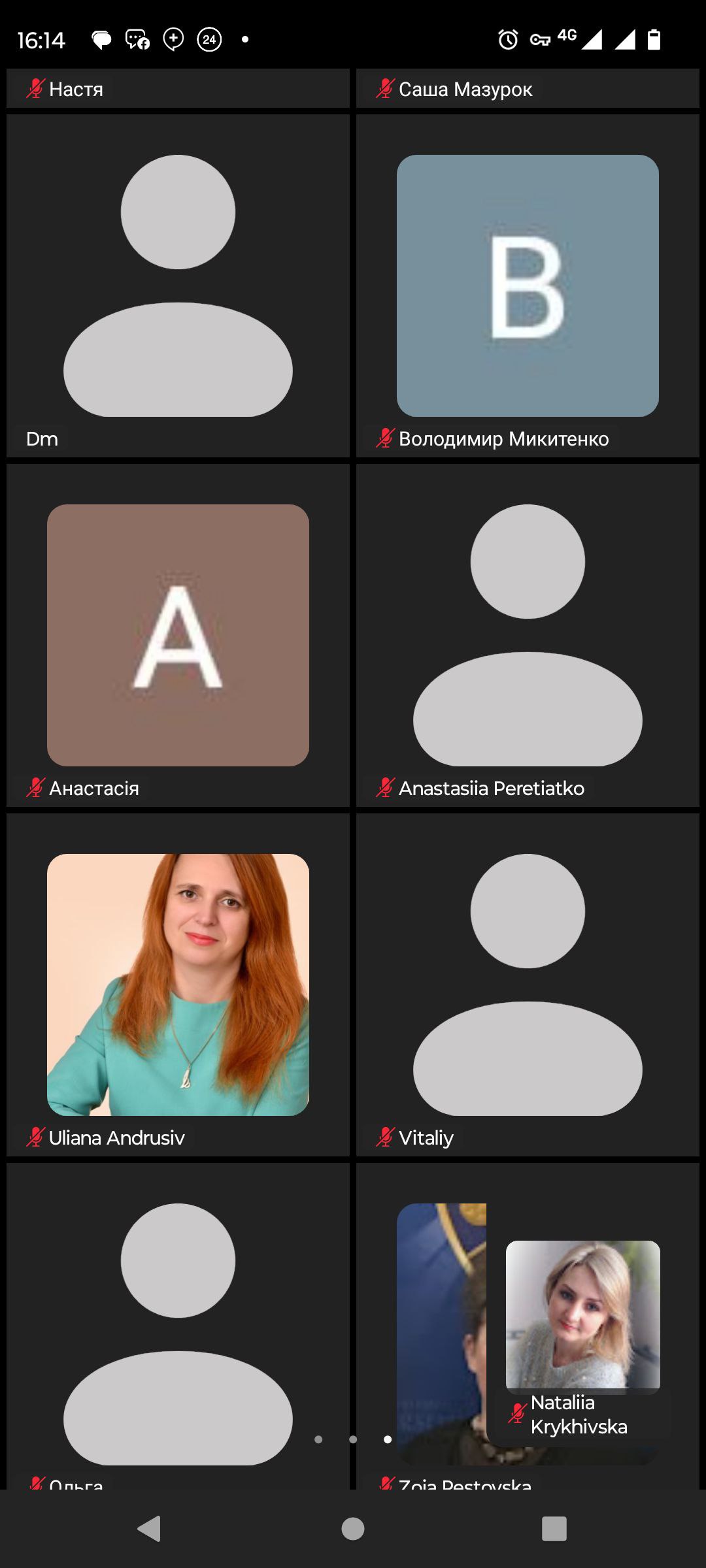This screenshot has height=1568, width=706.
Task: Select Саша Мазурок's participant tile
Action: 528,88
